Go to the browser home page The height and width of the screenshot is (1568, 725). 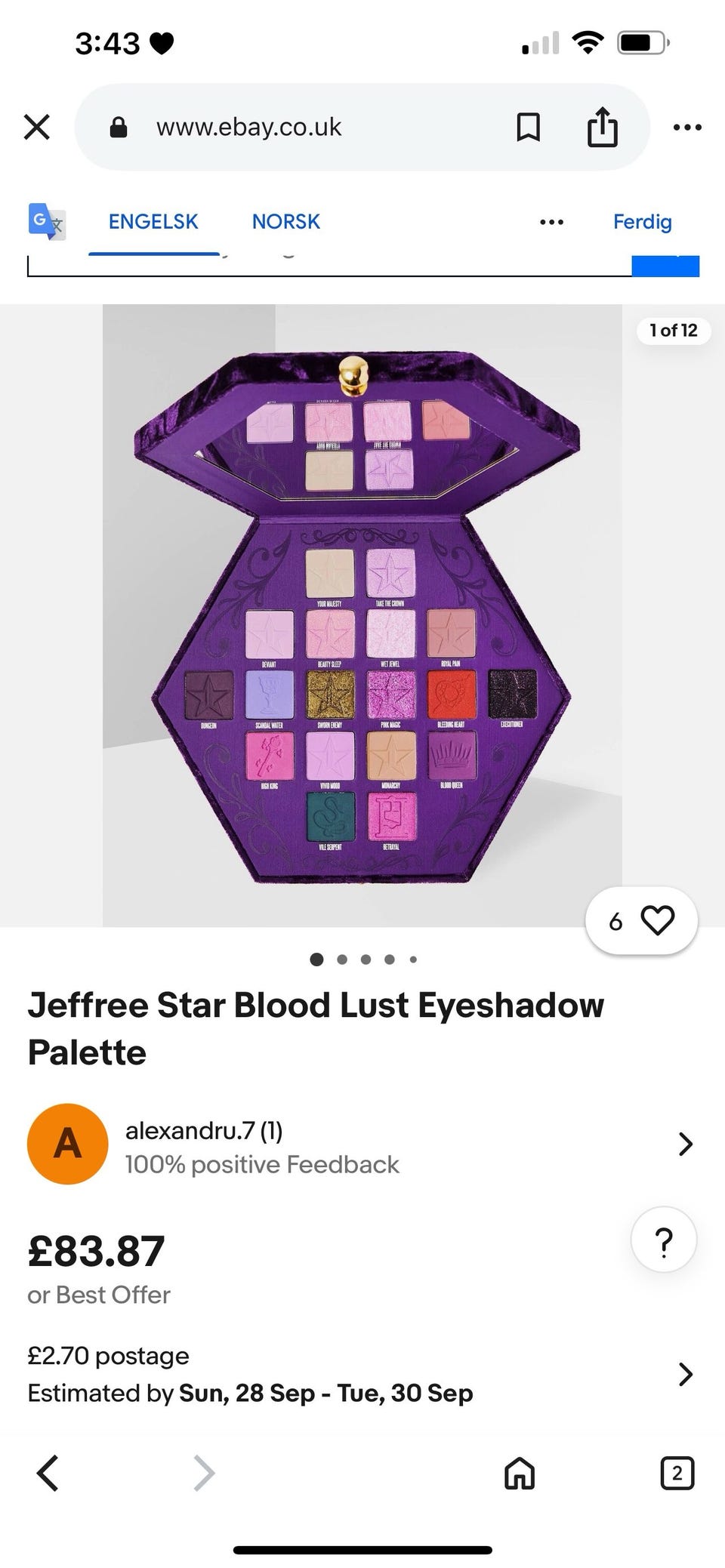(x=520, y=1473)
